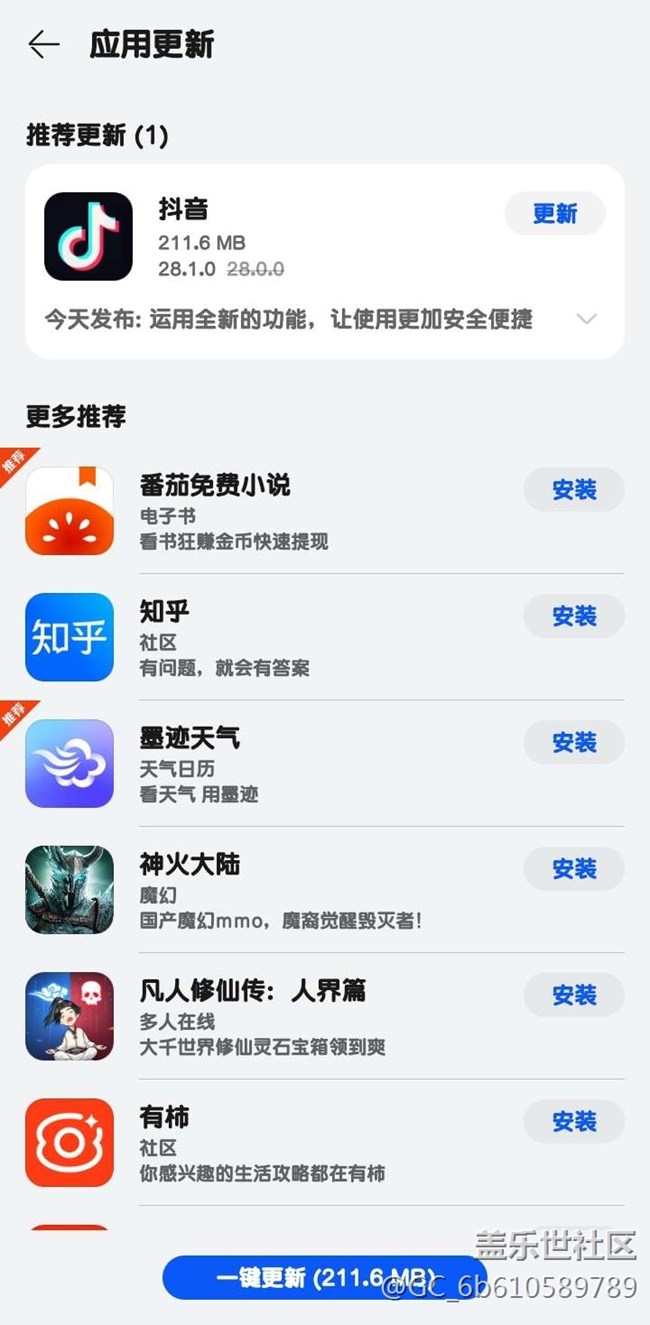Install 番茄免费小说

pos(573,490)
